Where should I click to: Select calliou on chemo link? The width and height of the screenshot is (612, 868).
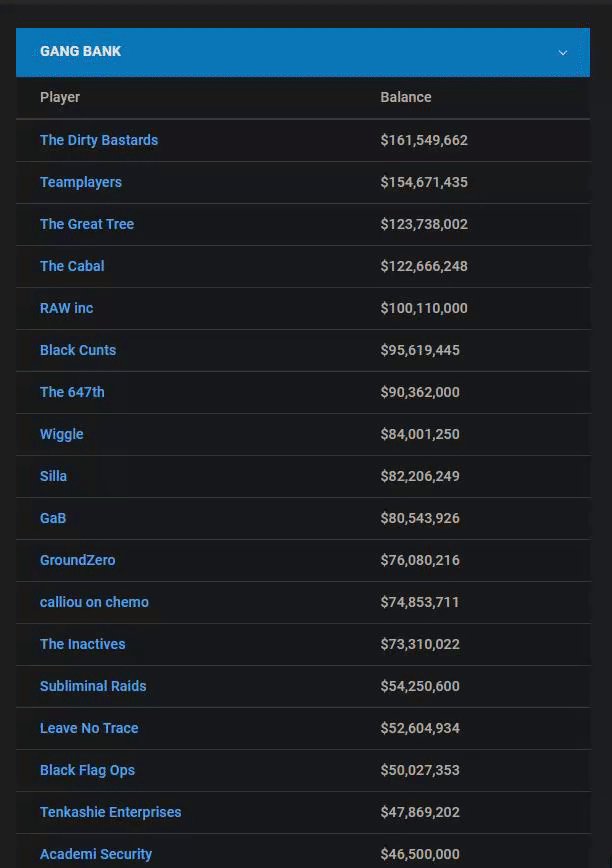click(x=94, y=602)
